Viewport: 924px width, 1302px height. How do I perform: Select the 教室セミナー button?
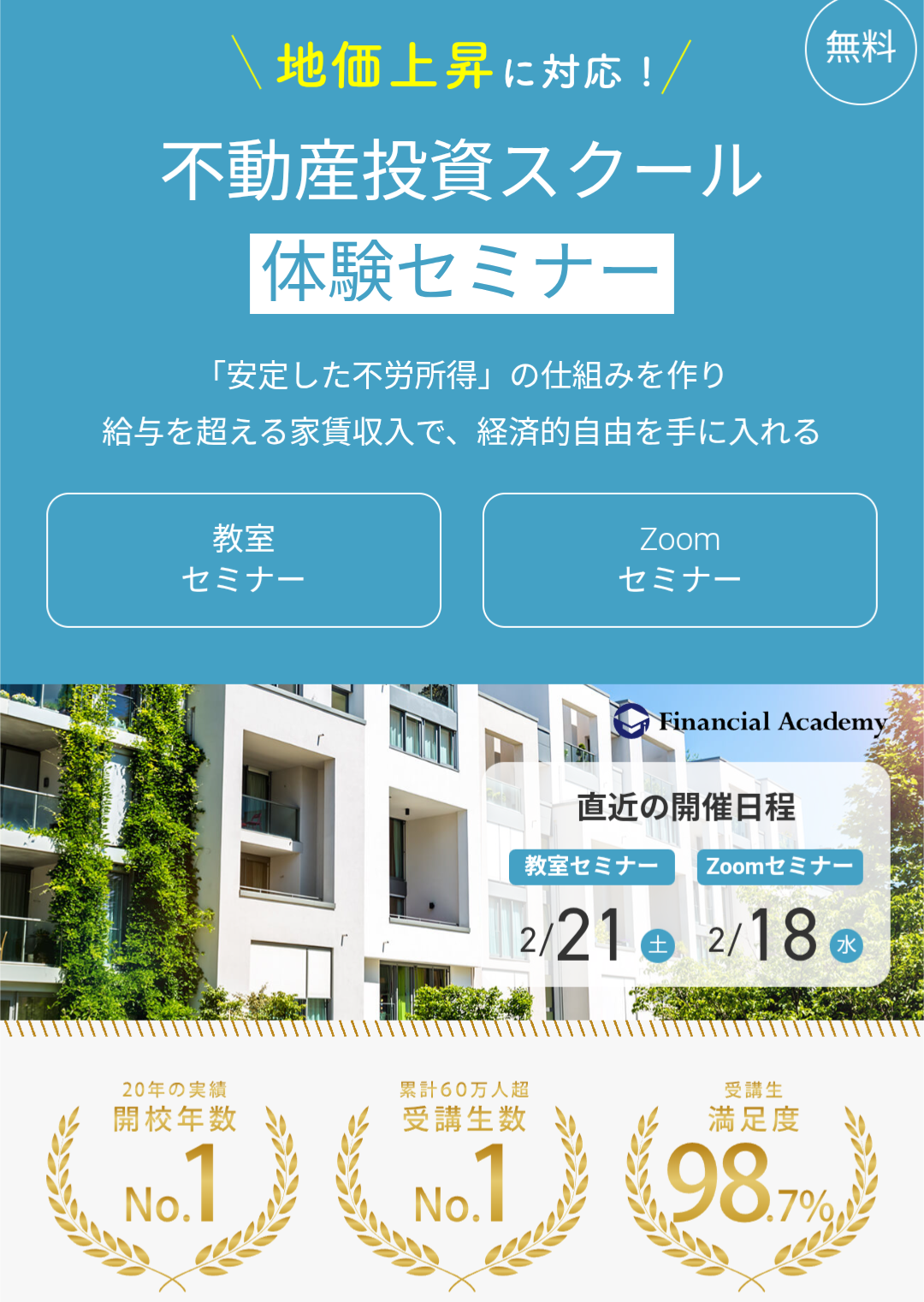pyautogui.click(x=244, y=559)
